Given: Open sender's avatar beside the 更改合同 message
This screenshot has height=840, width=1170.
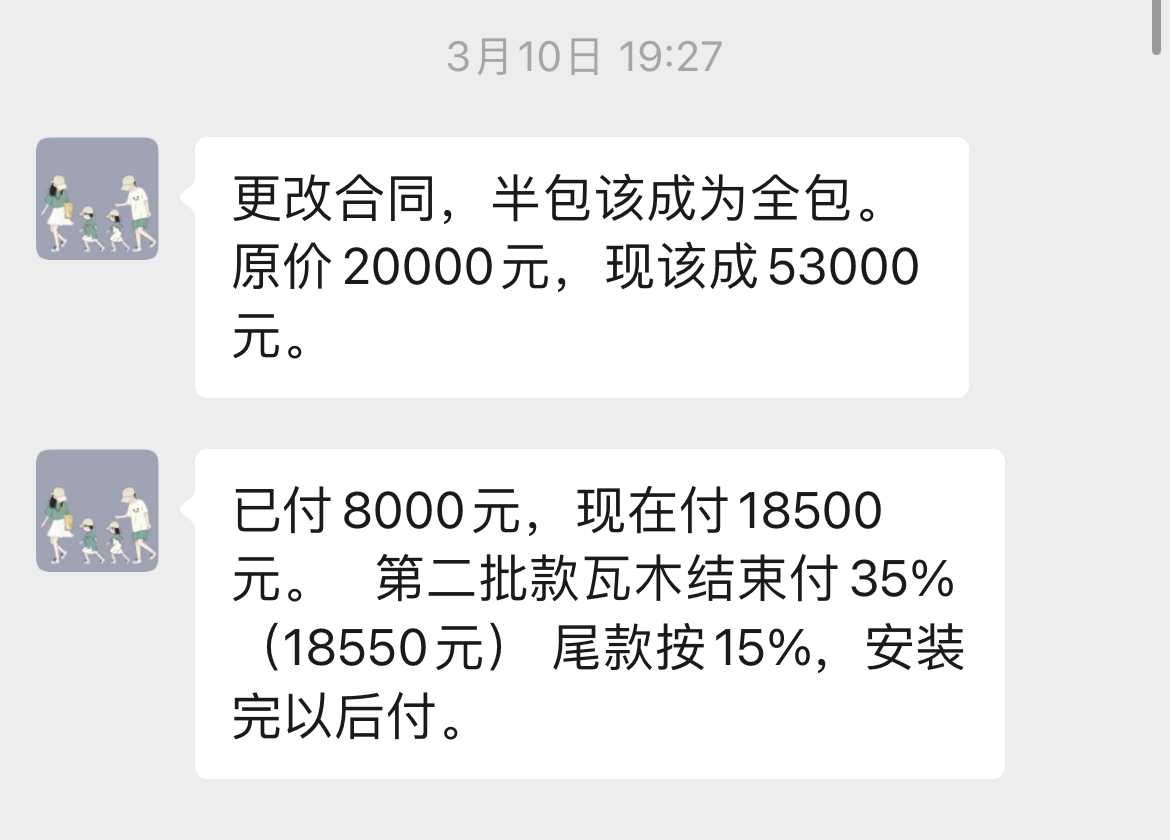Looking at the screenshot, I should (97, 198).
